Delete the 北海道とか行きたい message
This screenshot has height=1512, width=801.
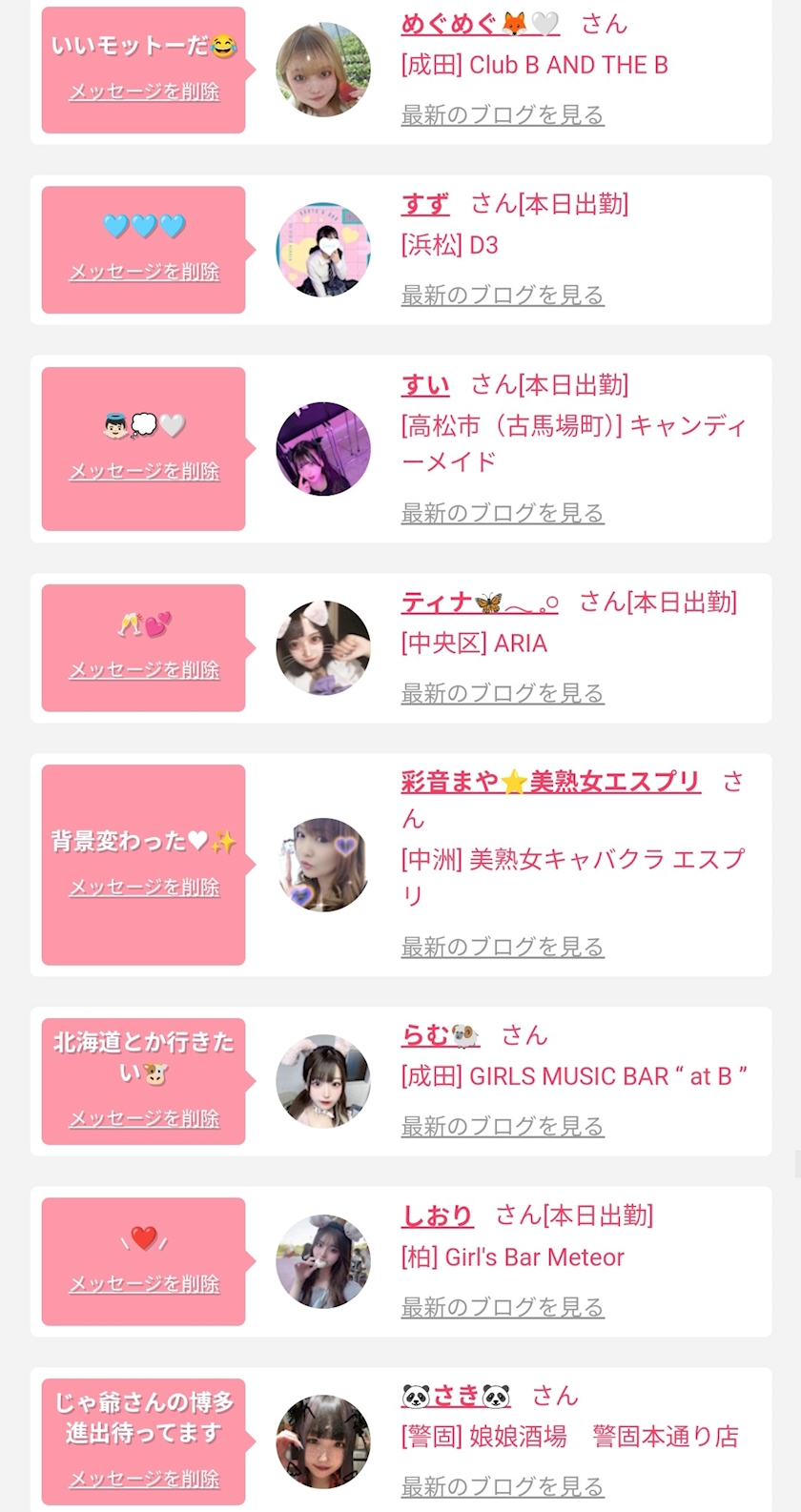point(144,1118)
